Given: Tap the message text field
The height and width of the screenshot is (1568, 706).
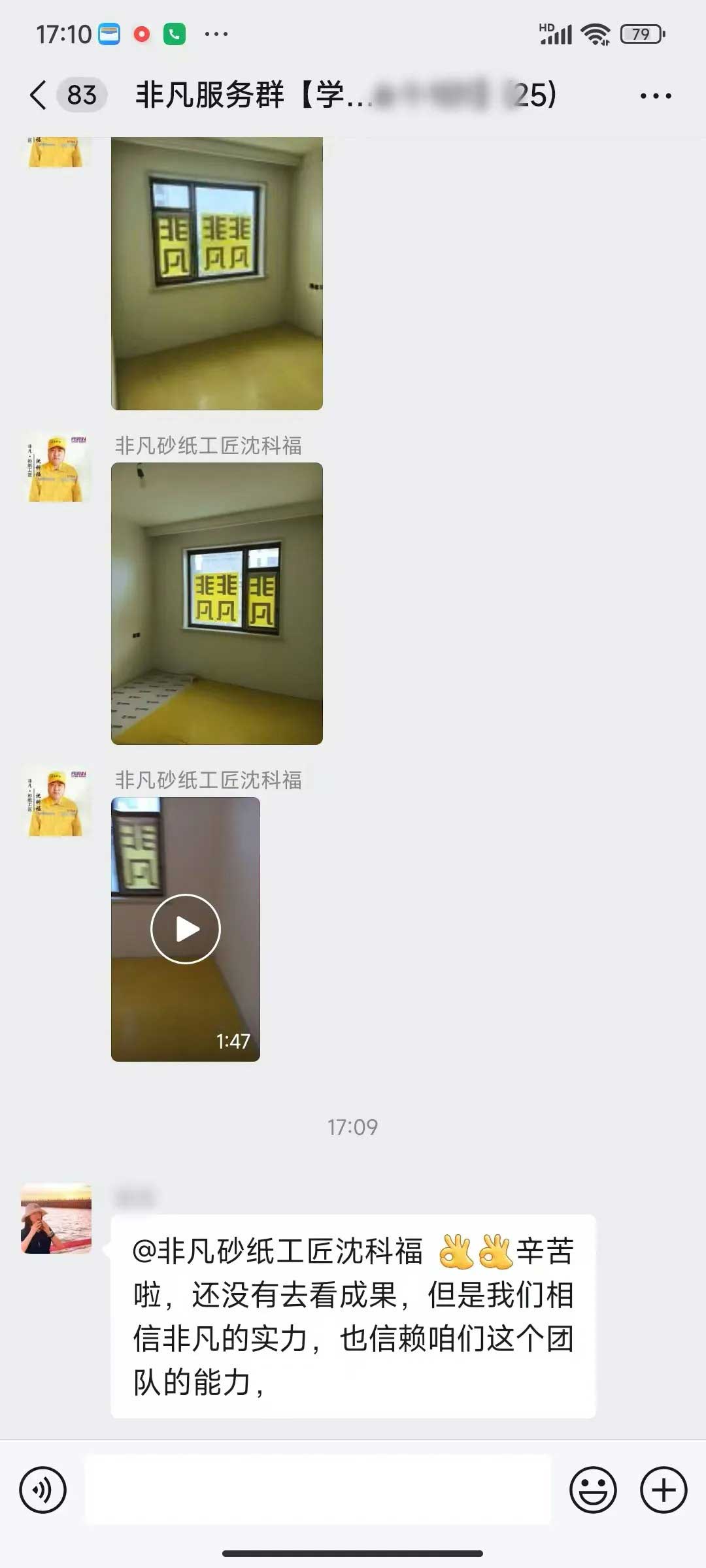Looking at the screenshot, I should tap(318, 1490).
